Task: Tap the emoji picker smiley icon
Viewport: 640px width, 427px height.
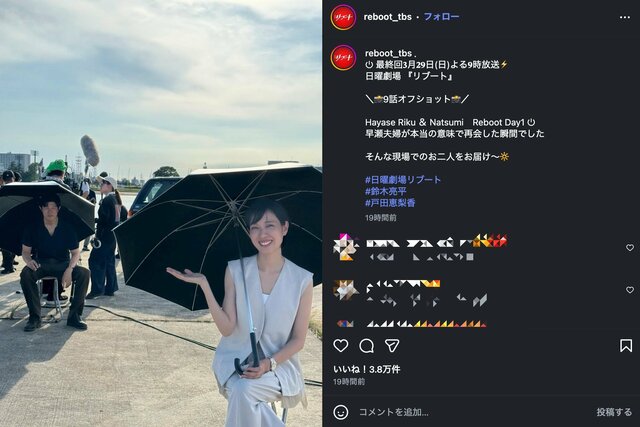Action: tap(341, 411)
